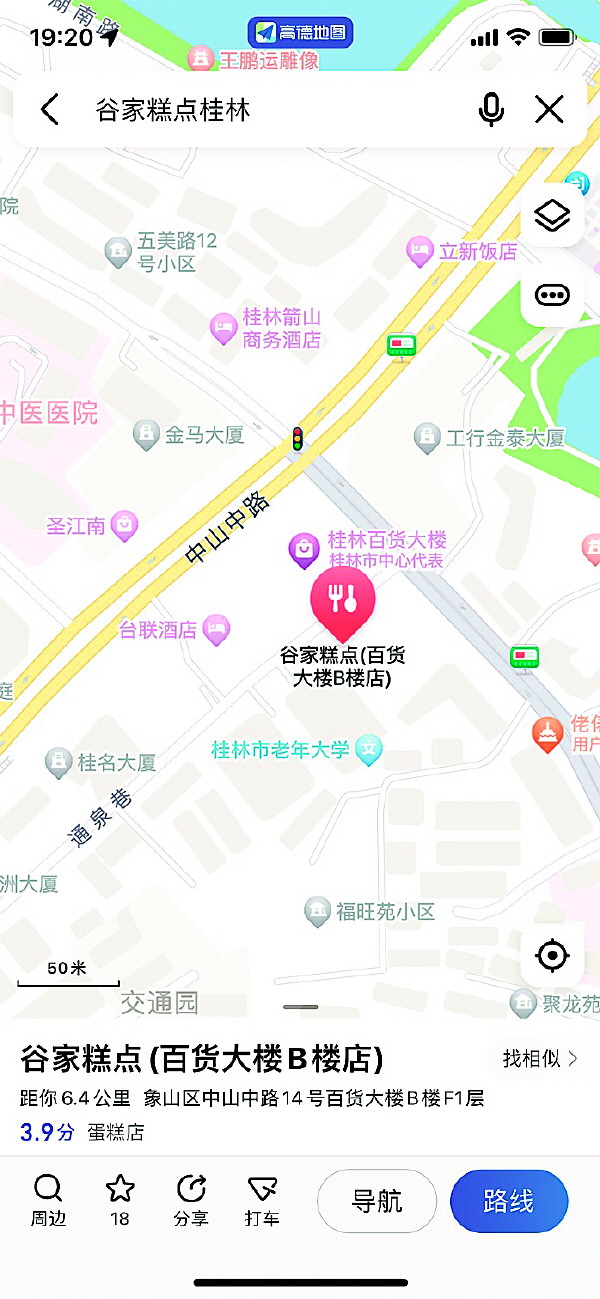Start navigation with 导航
600x1299 pixels.
coord(377,1201)
